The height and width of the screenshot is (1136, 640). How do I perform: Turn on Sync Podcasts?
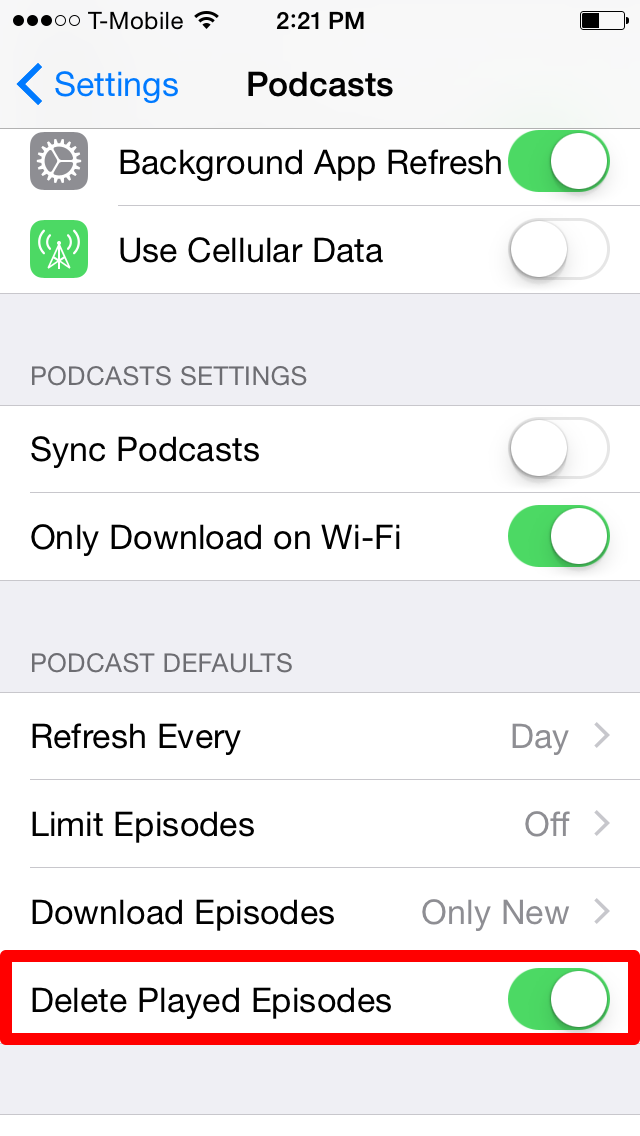tap(558, 448)
